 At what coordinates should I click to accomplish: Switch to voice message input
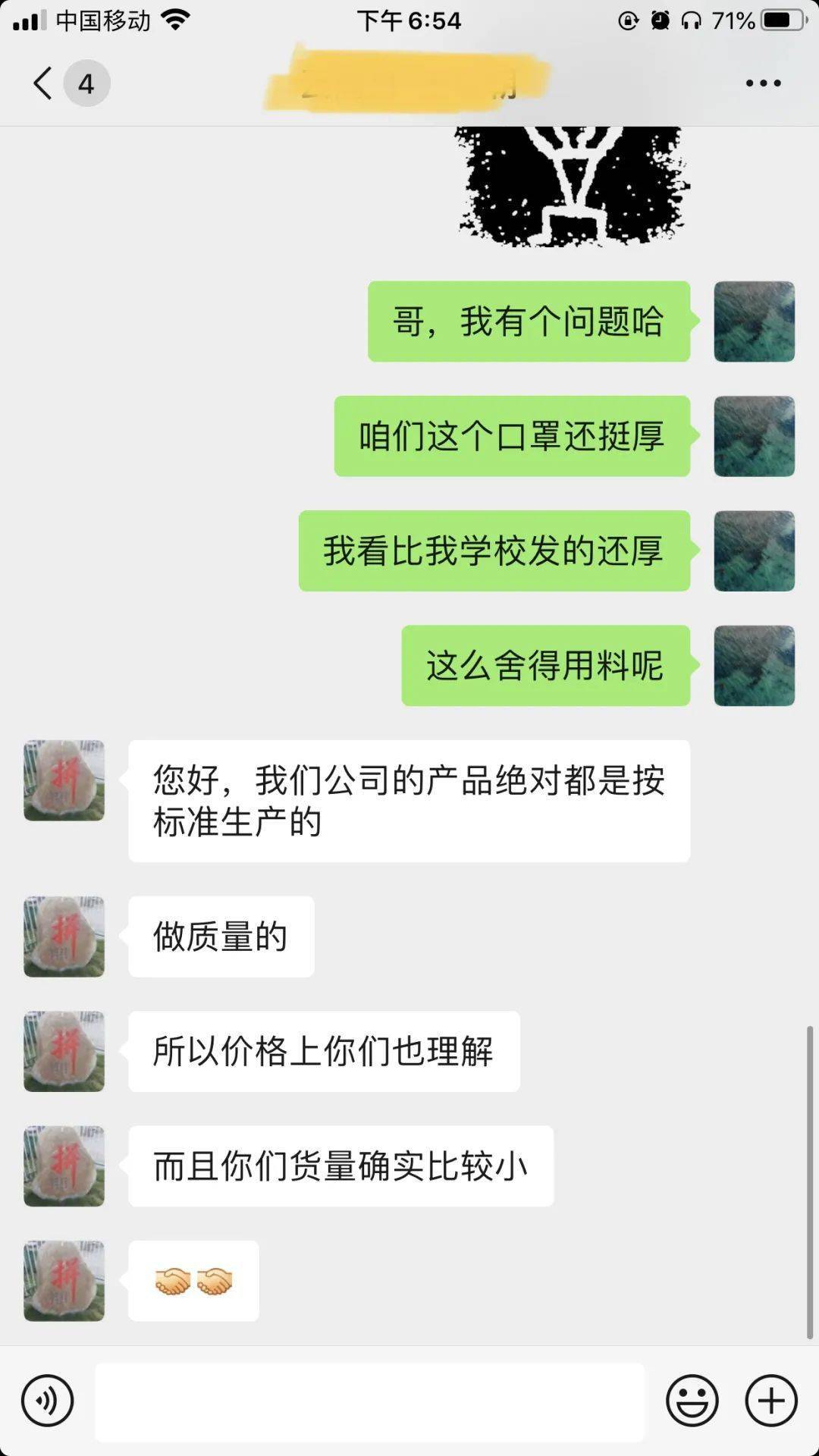[x=47, y=1400]
